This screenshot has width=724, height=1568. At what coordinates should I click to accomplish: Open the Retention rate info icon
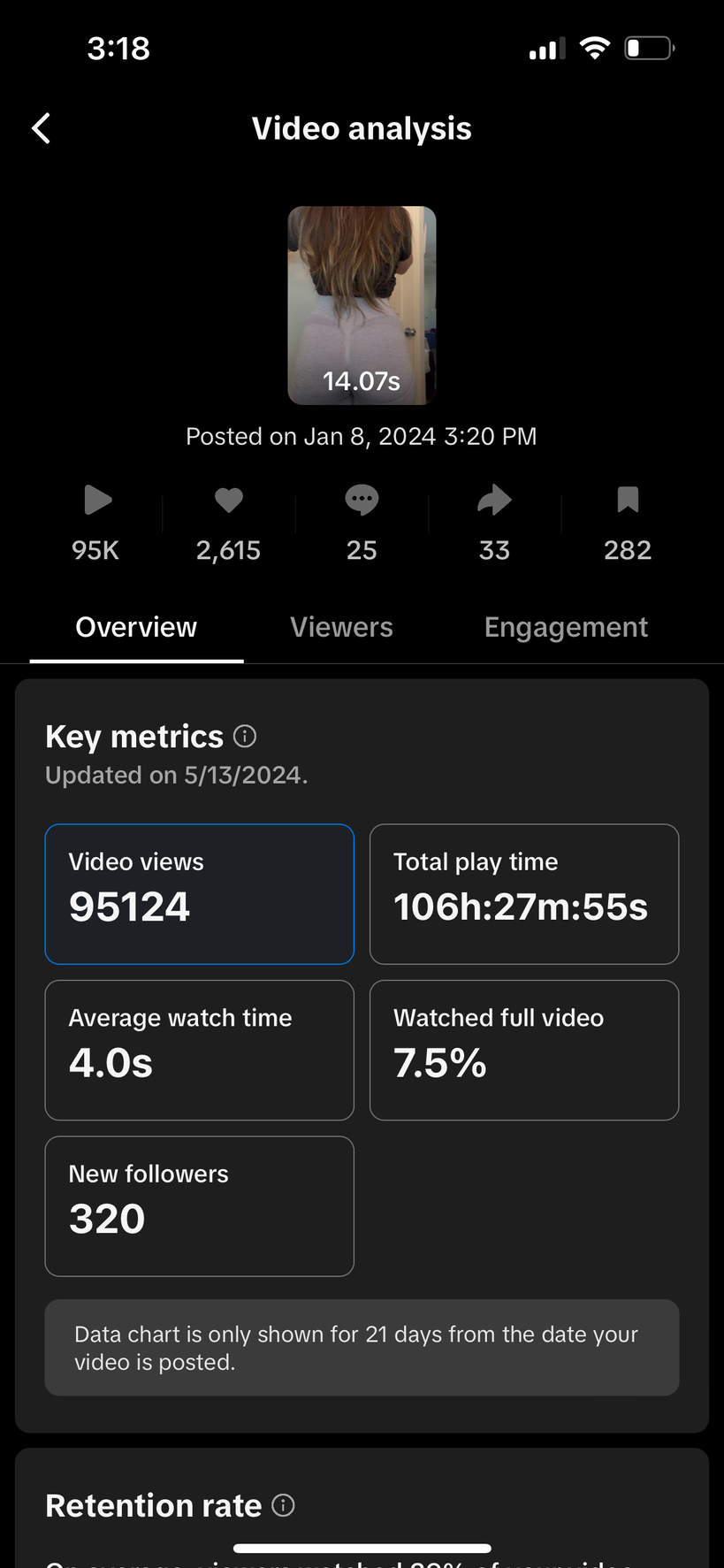pos(283,1505)
